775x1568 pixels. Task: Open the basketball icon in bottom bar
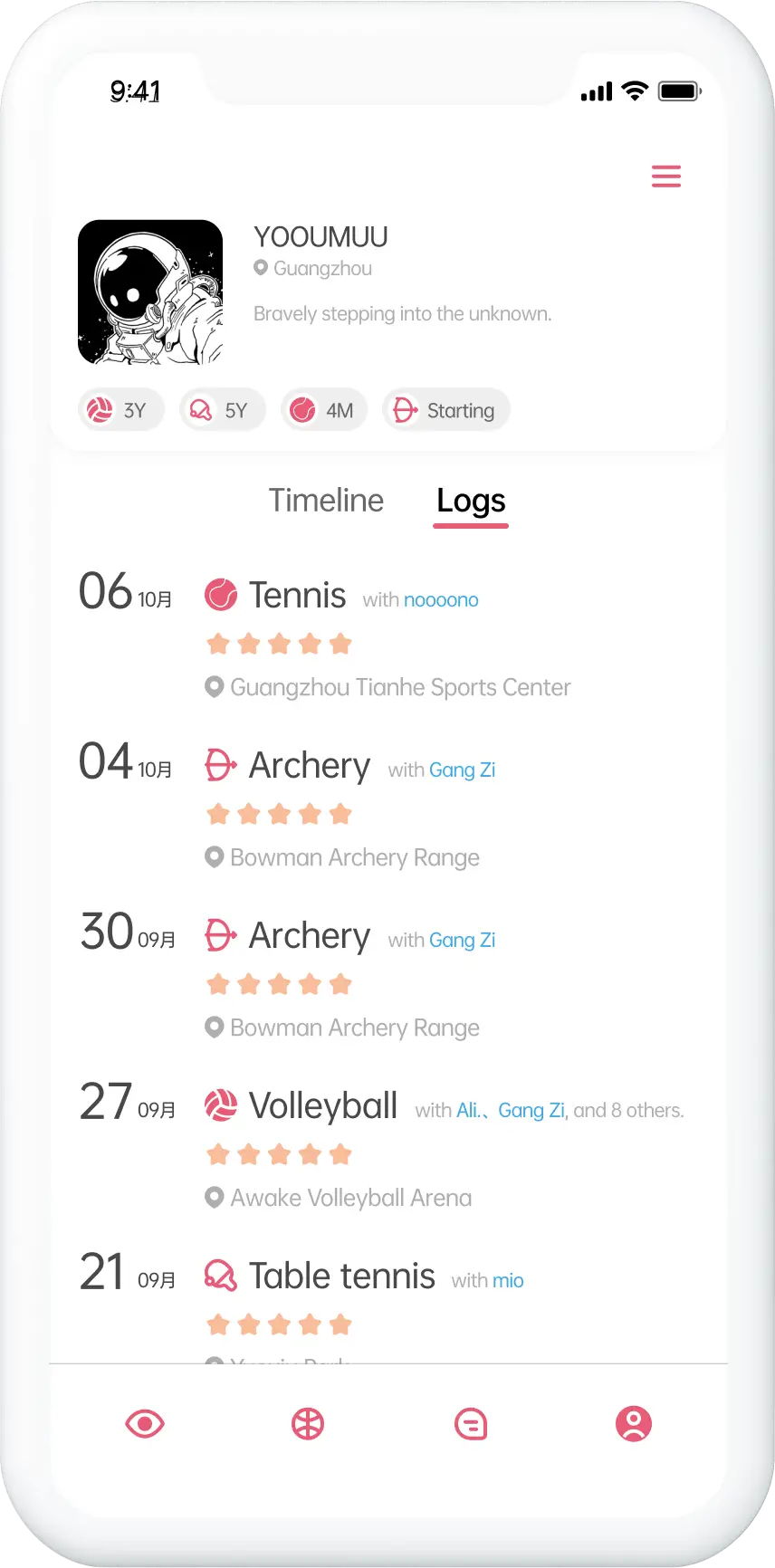point(308,1424)
